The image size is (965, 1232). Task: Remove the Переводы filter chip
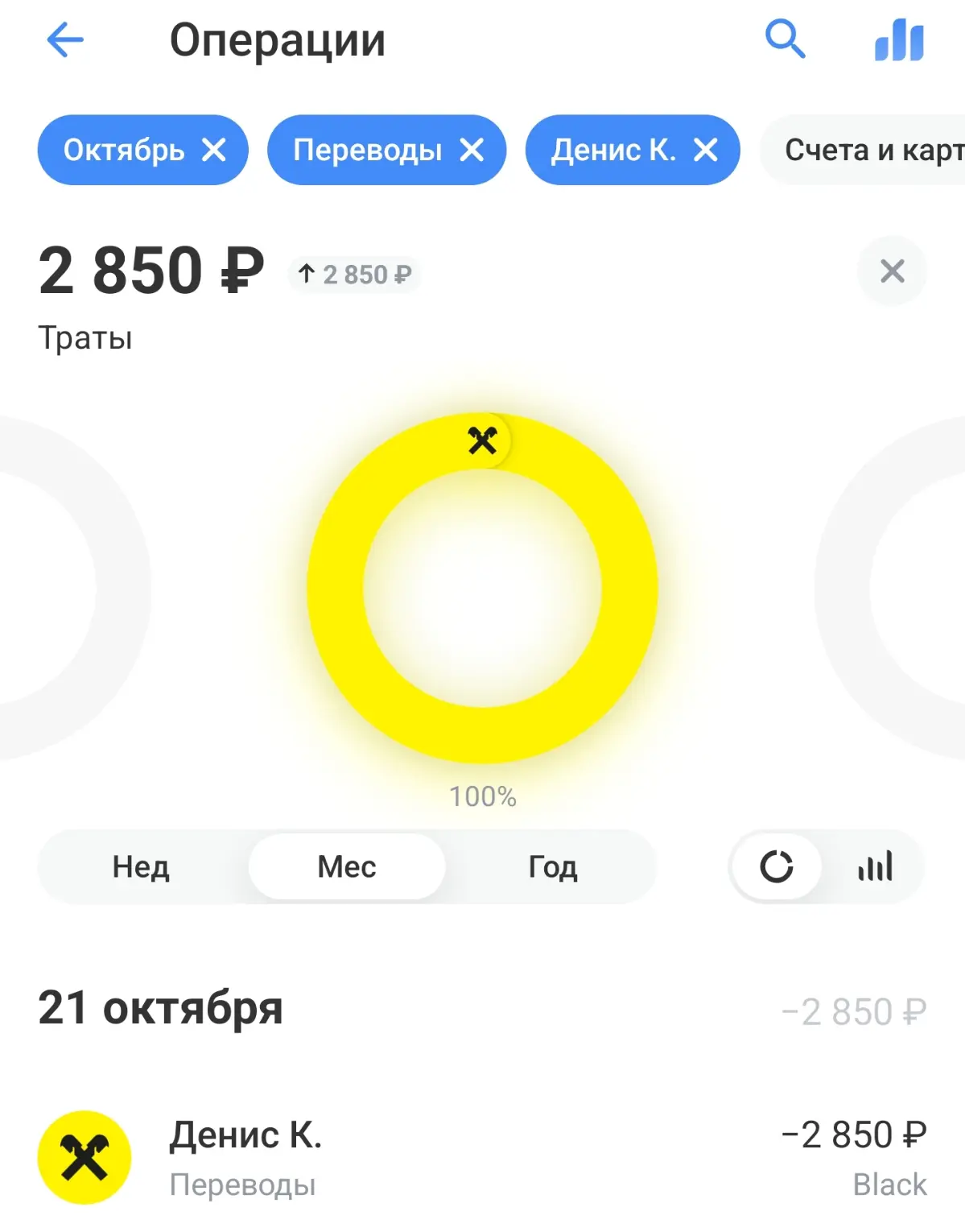(473, 150)
